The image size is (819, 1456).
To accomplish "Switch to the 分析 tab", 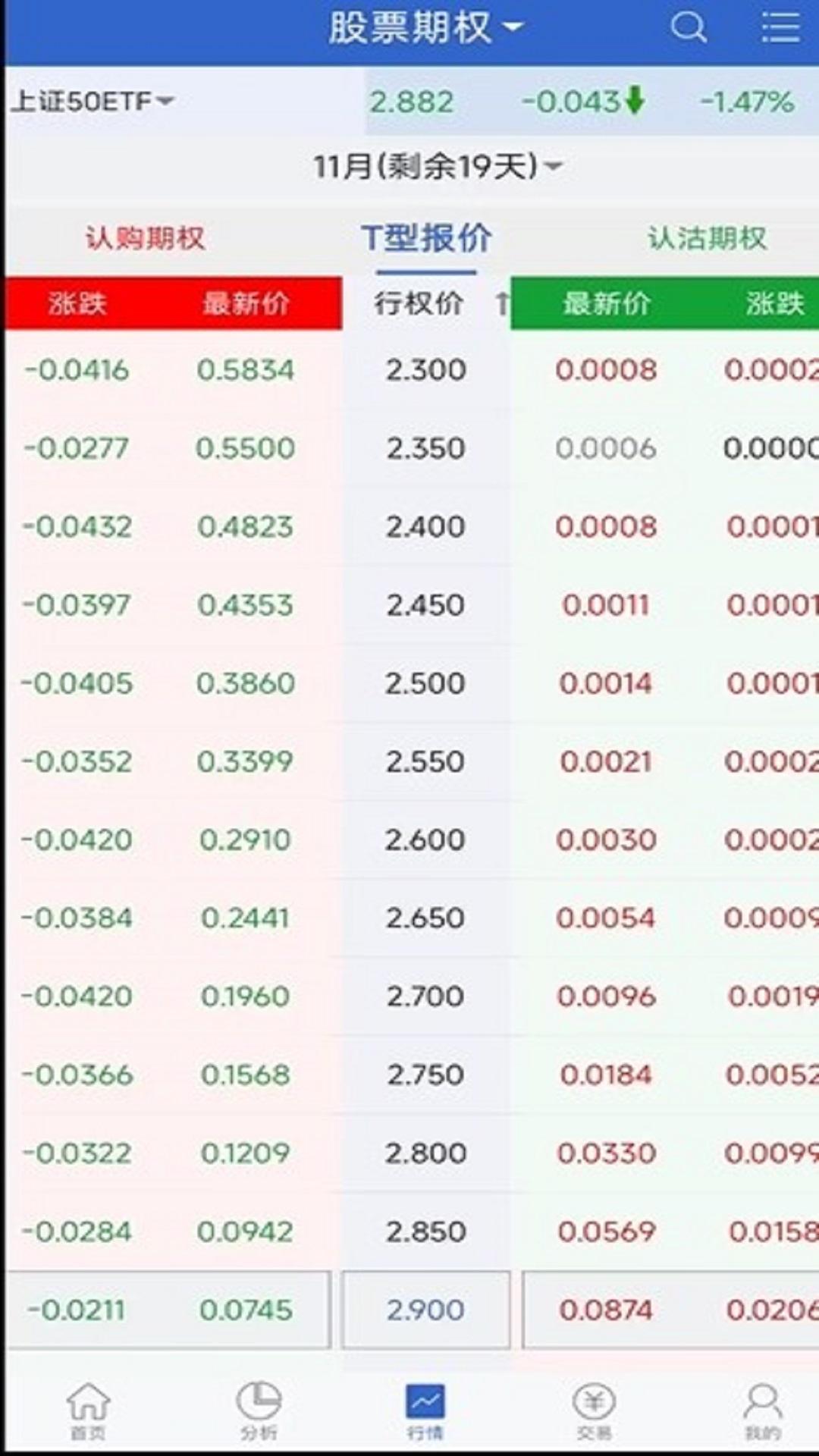I will 259,1410.
